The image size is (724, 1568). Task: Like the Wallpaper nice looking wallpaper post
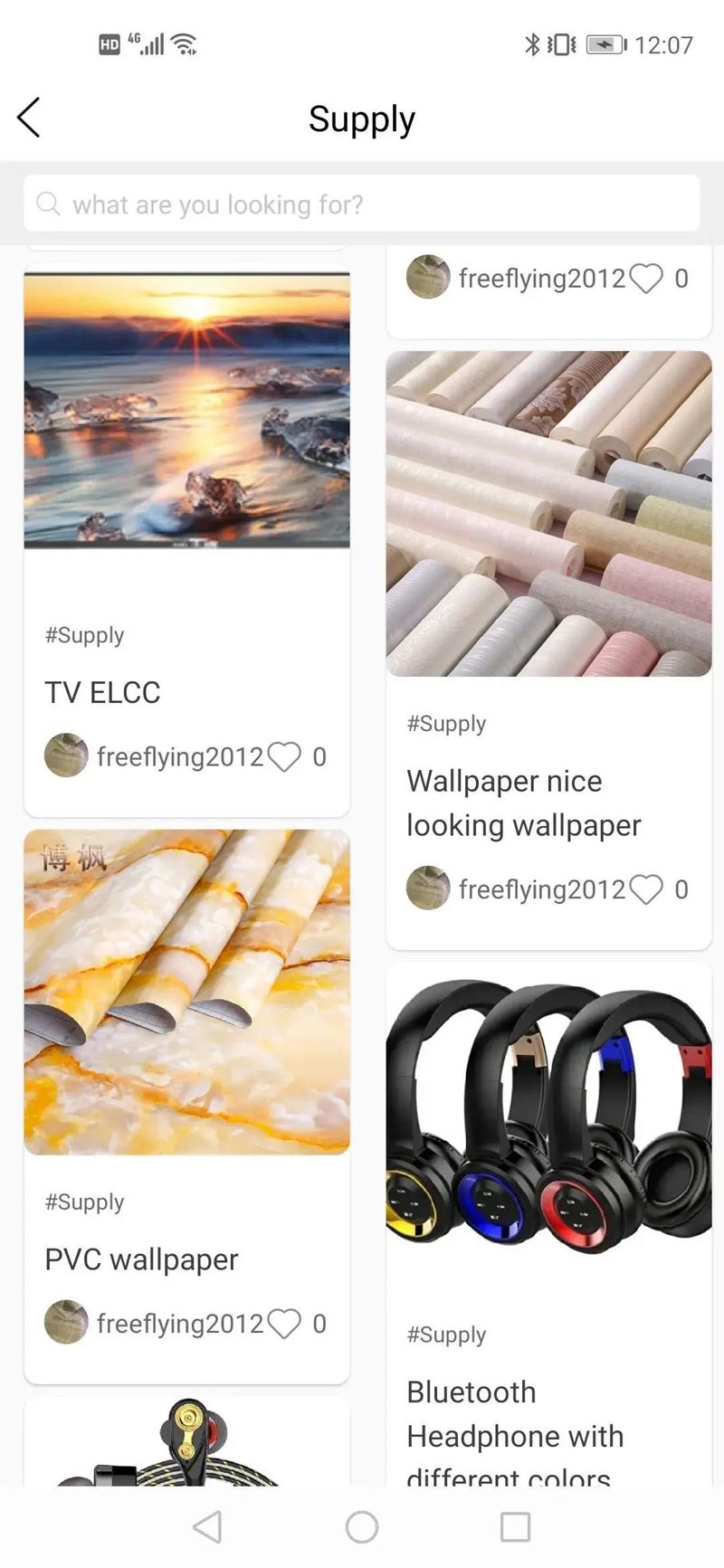coord(646,889)
